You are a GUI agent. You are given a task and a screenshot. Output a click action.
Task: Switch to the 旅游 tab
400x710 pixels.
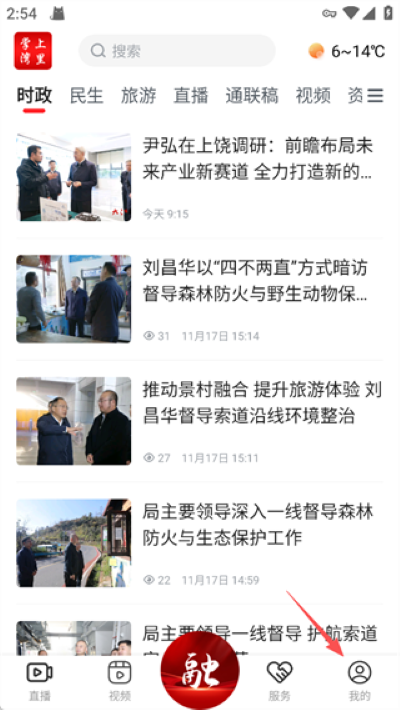139,96
